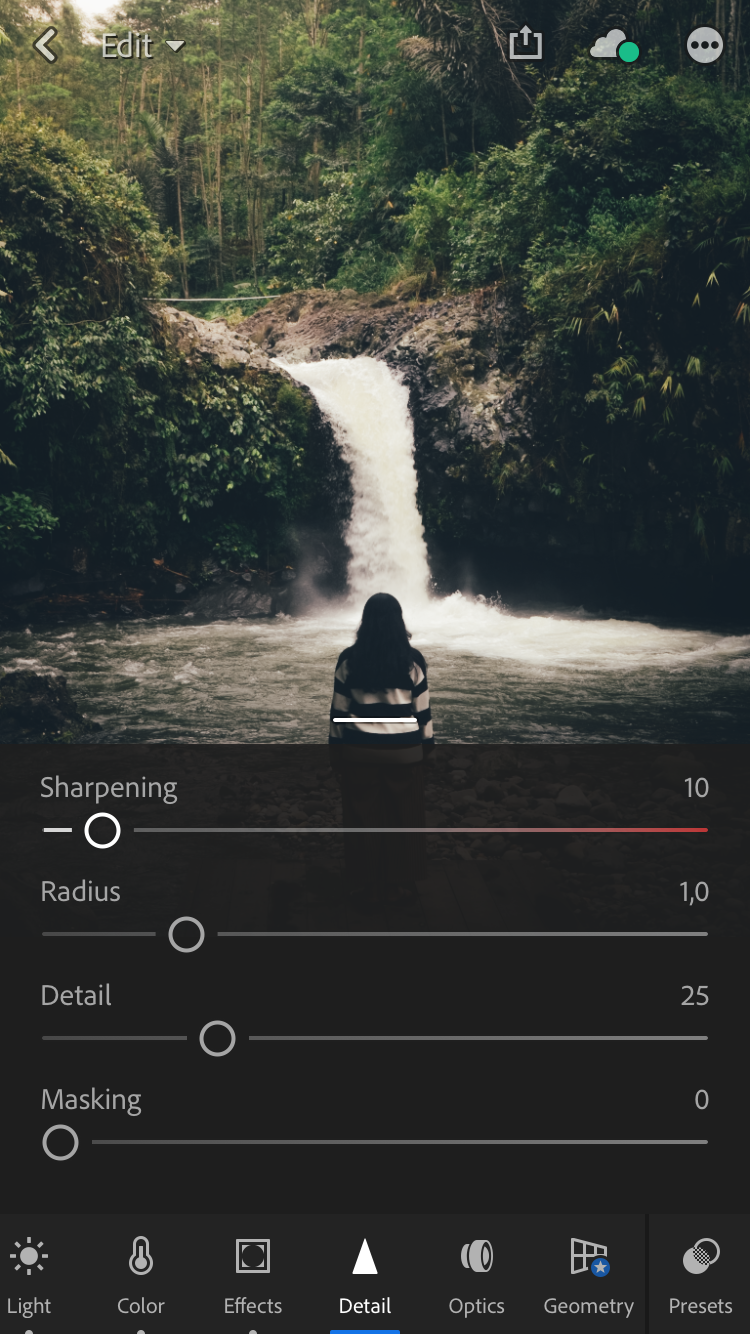Tap the Sharpening slider handle

pos(102,830)
